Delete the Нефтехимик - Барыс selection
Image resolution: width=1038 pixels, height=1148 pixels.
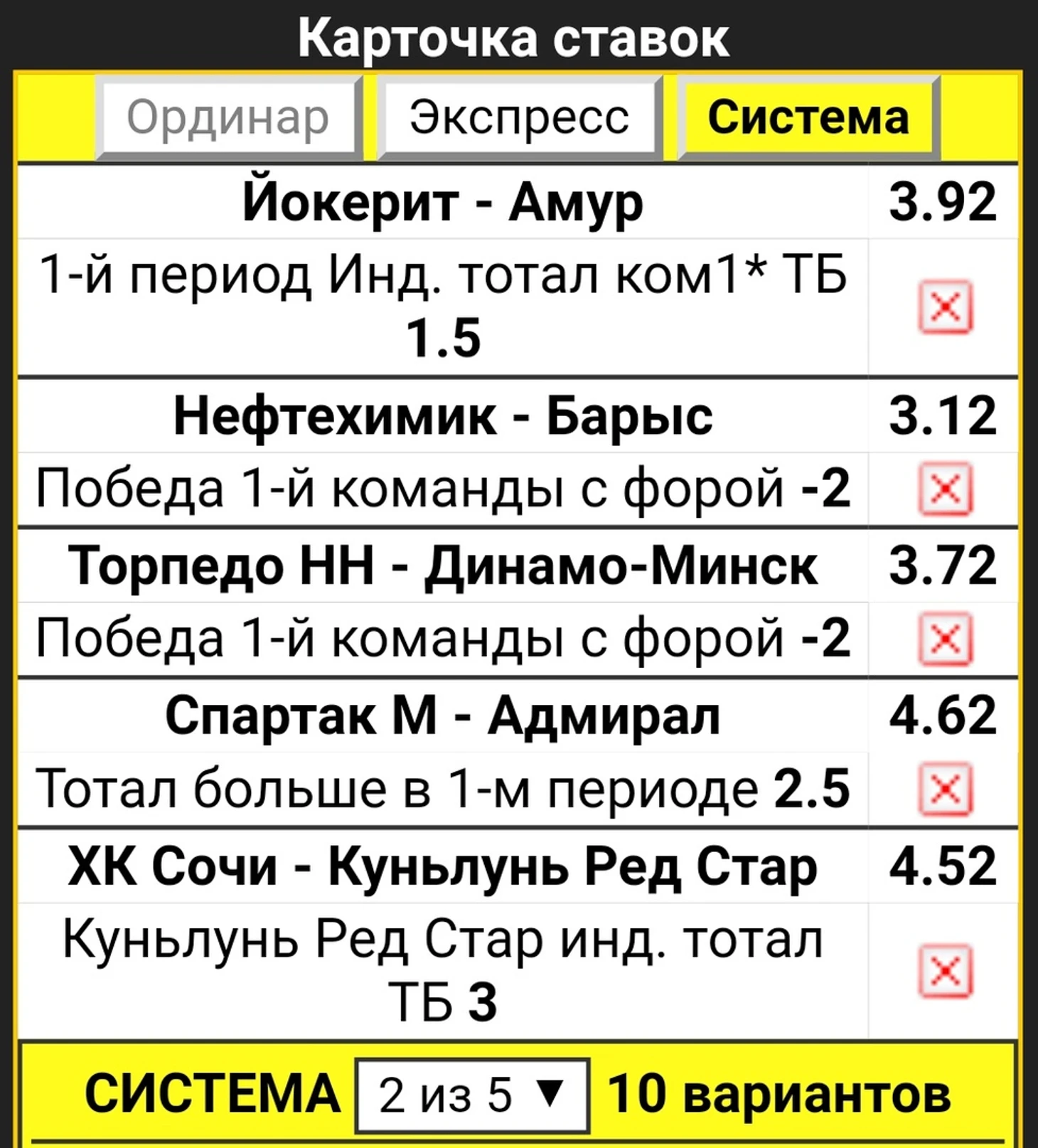(x=945, y=489)
